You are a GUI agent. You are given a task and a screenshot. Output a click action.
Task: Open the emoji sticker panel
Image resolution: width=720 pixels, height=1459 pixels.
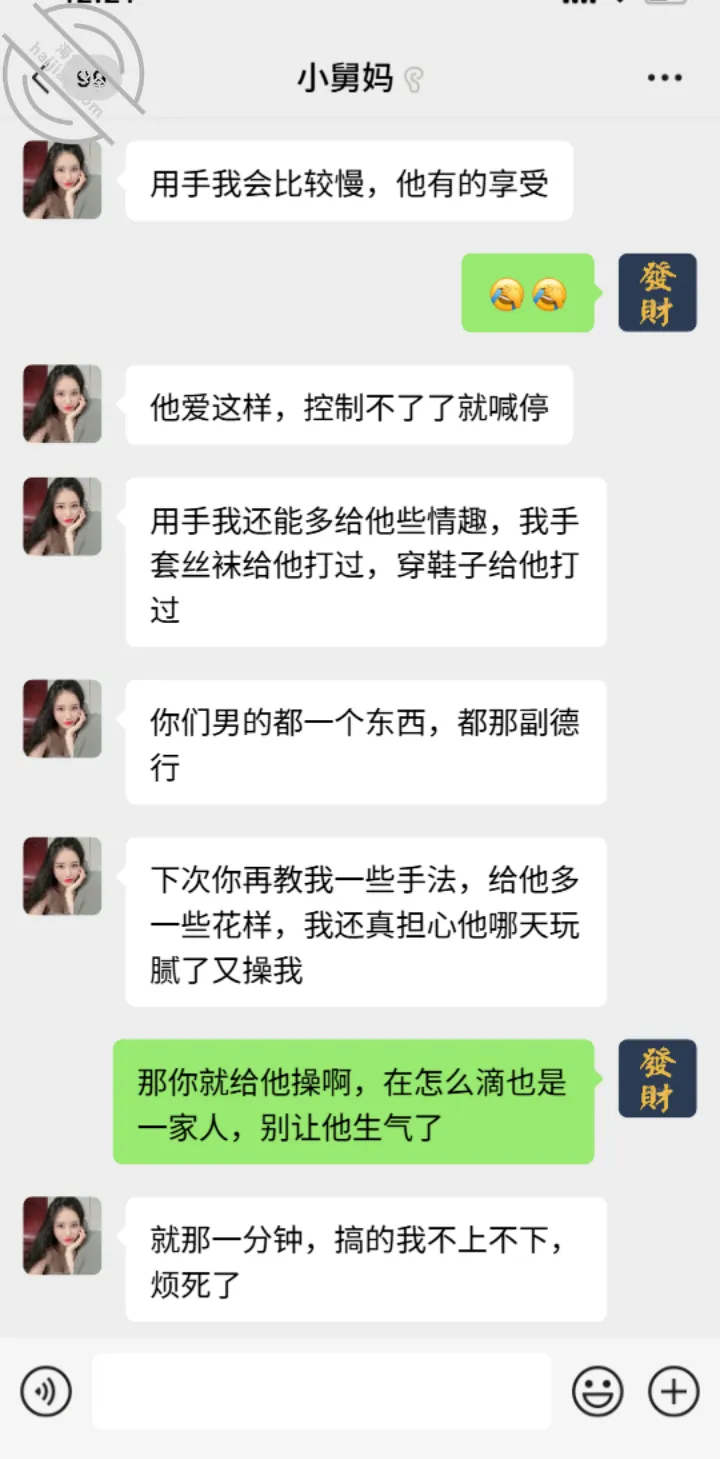[598, 1392]
